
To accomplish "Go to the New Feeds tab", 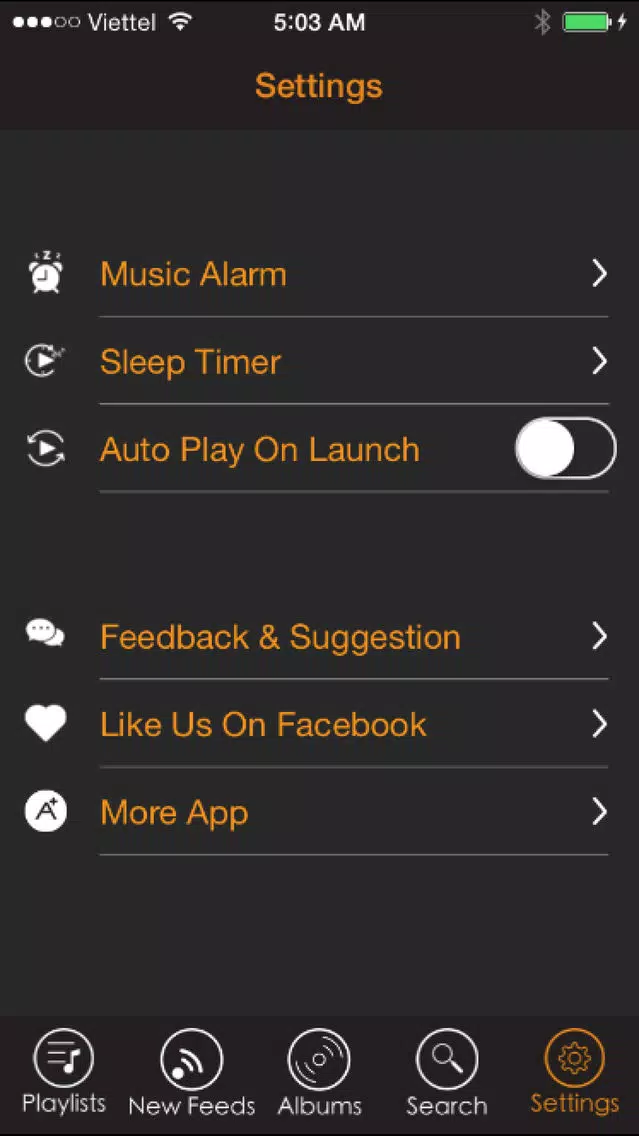I will [x=191, y=1074].
